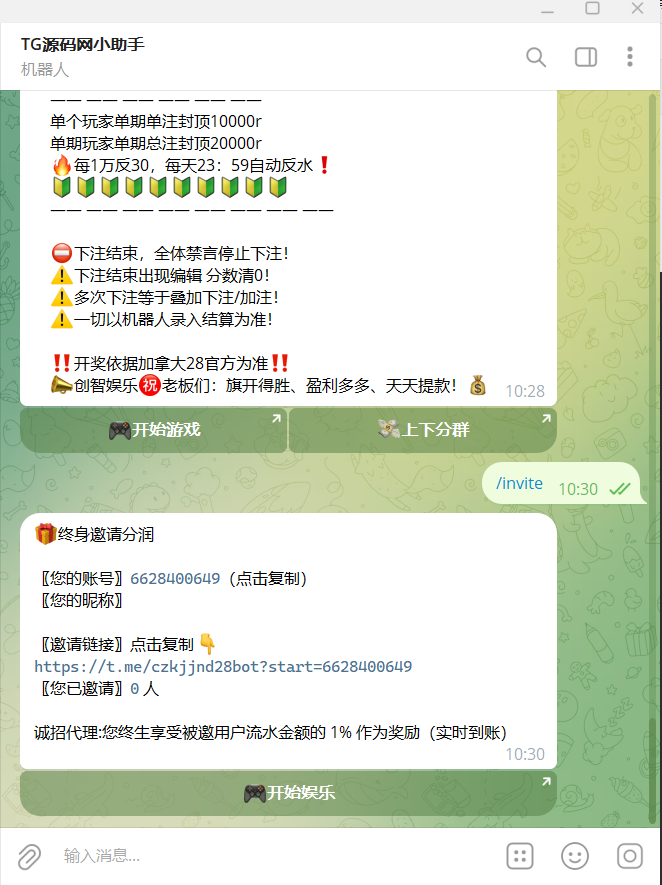Close the window
662x885 pixels.
click(638, 9)
